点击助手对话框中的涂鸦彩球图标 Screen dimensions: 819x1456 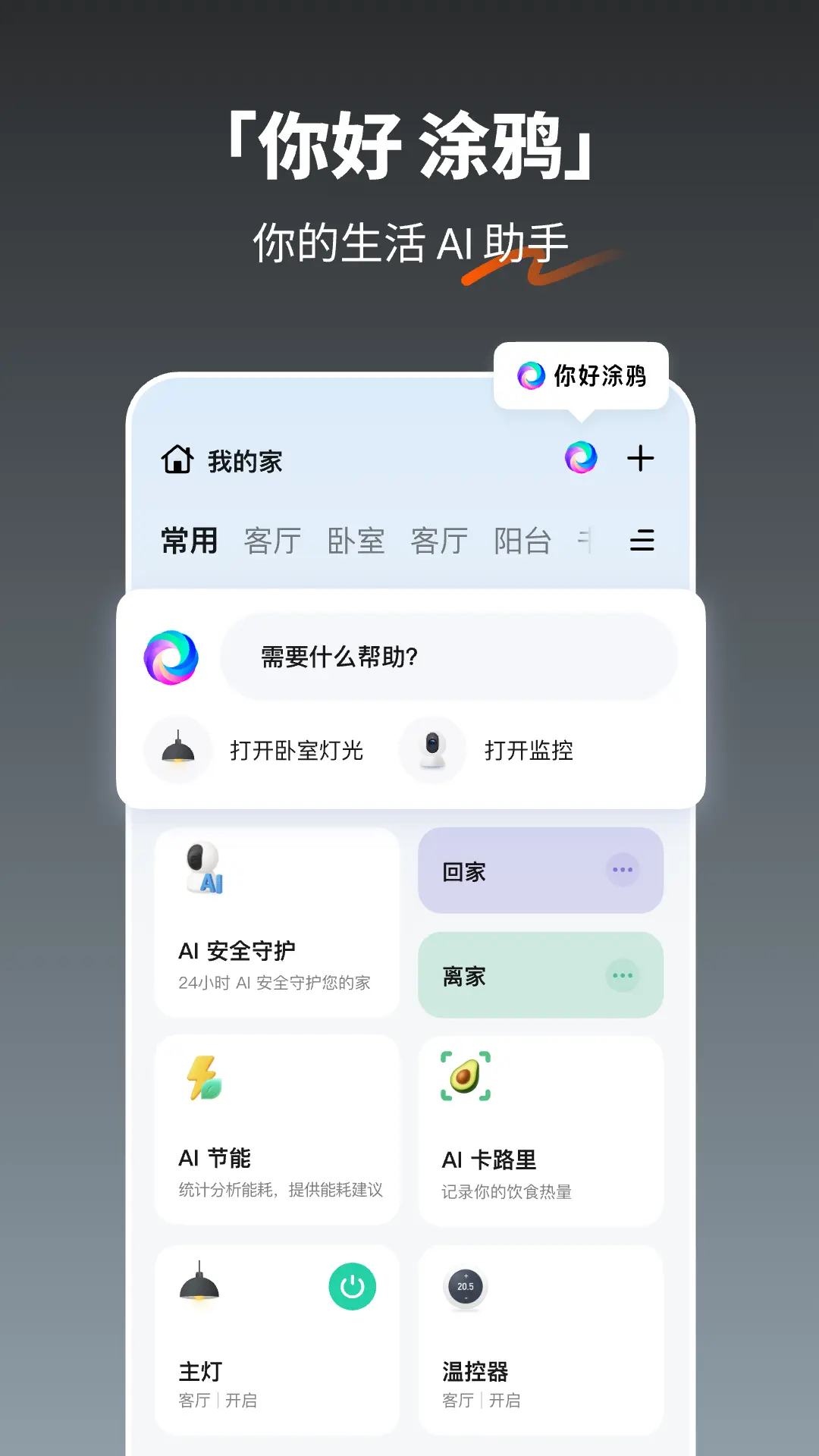171,657
